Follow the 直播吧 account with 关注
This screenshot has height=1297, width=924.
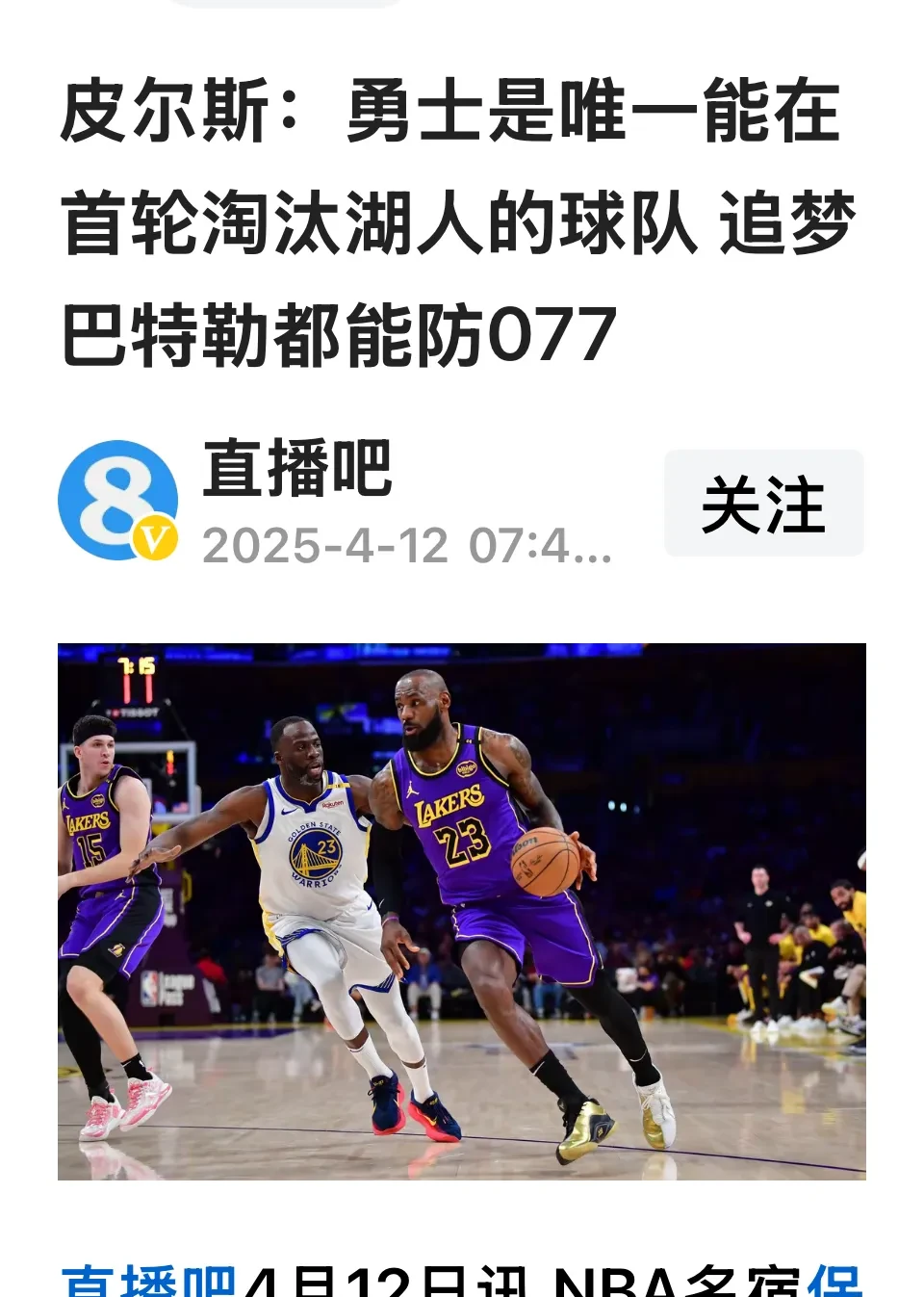click(x=763, y=503)
